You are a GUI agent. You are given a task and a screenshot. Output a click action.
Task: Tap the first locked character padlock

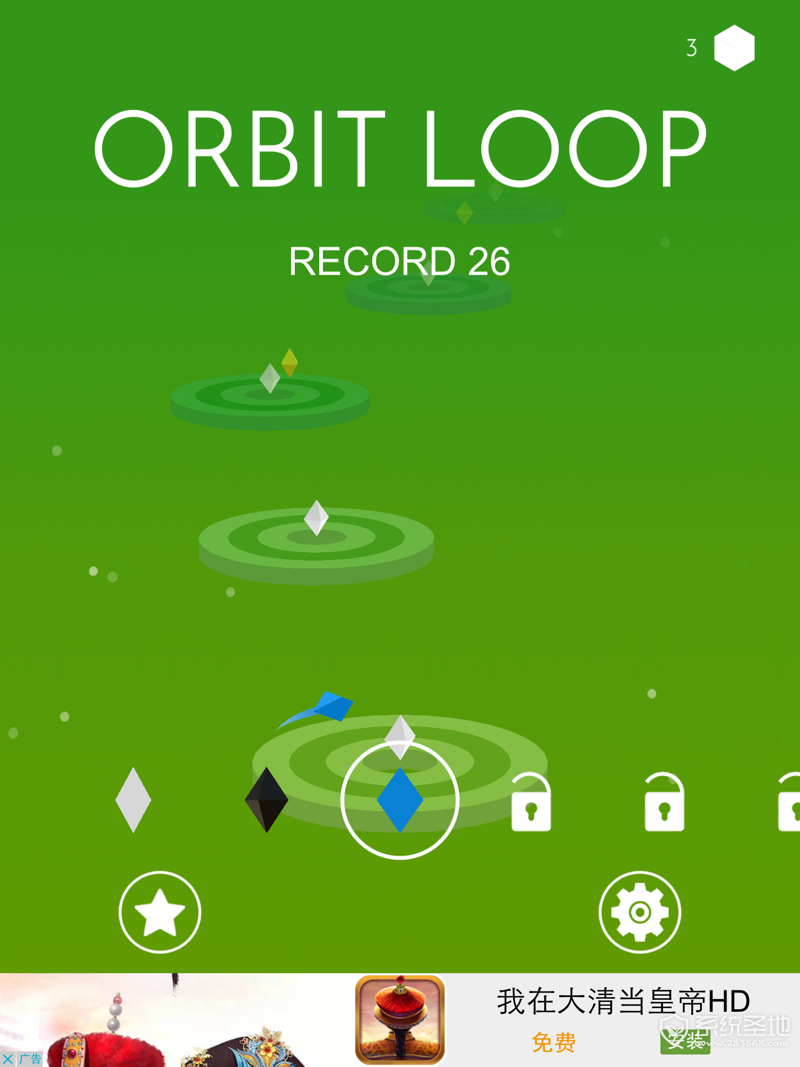531,803
